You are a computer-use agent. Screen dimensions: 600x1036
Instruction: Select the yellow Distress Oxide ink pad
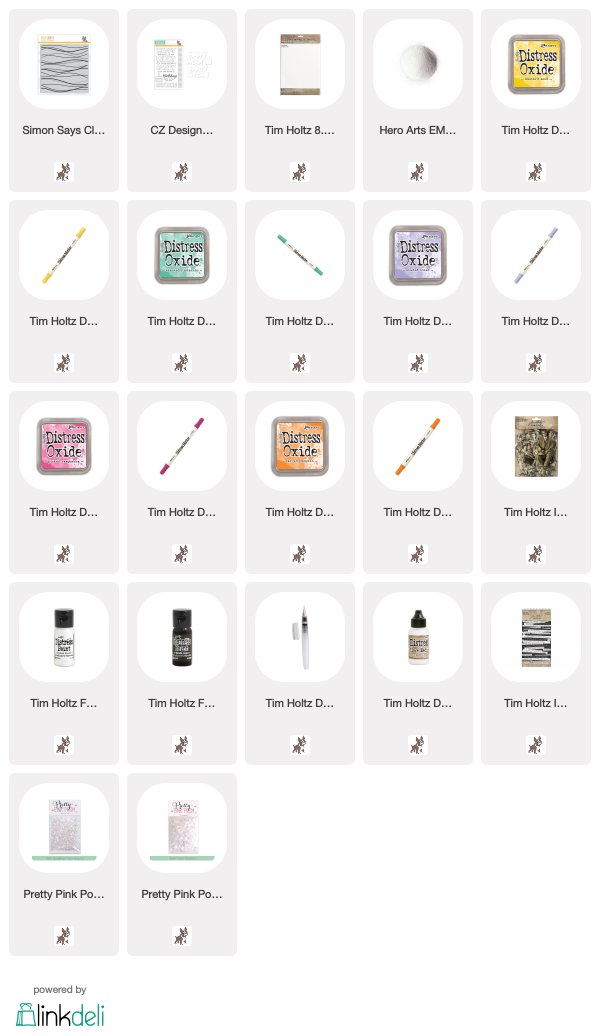point(536,100)
